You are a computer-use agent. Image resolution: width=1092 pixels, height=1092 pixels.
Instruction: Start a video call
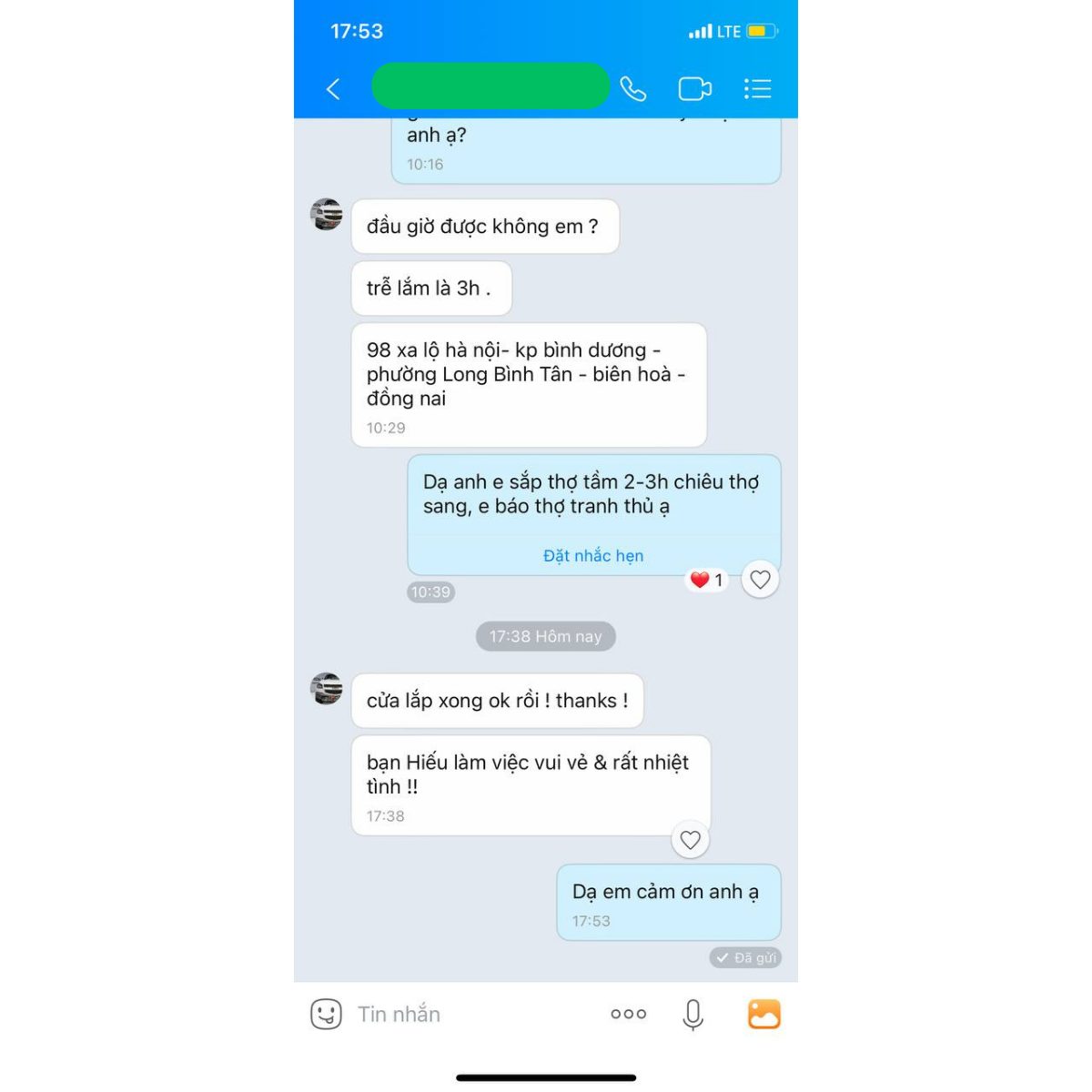point(694,89)
